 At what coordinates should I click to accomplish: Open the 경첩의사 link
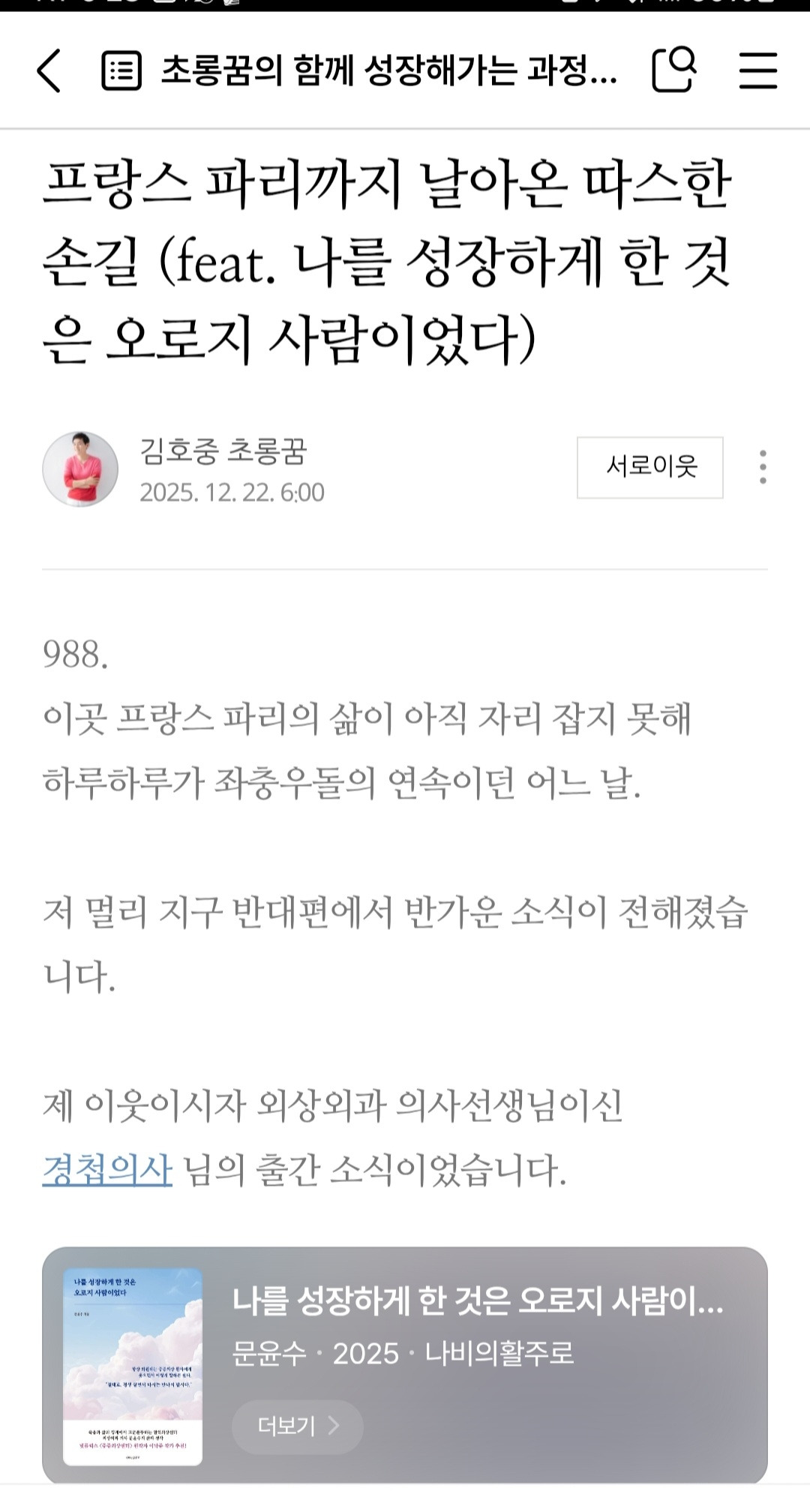coord(107,1171)
